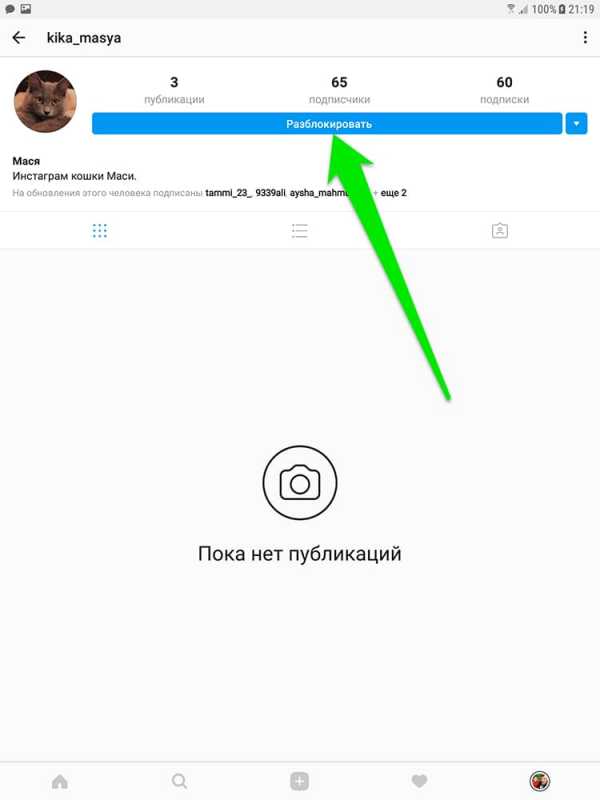Open kika_masya's profile picture
Image resolution: width=600 pixels, height=800 pixels.
(45, 102)
